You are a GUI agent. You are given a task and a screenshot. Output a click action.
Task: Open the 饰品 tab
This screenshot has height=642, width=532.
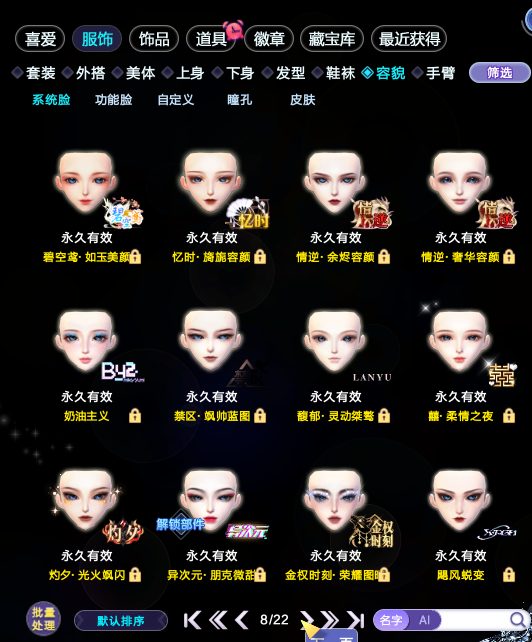(x=154, y=39)
